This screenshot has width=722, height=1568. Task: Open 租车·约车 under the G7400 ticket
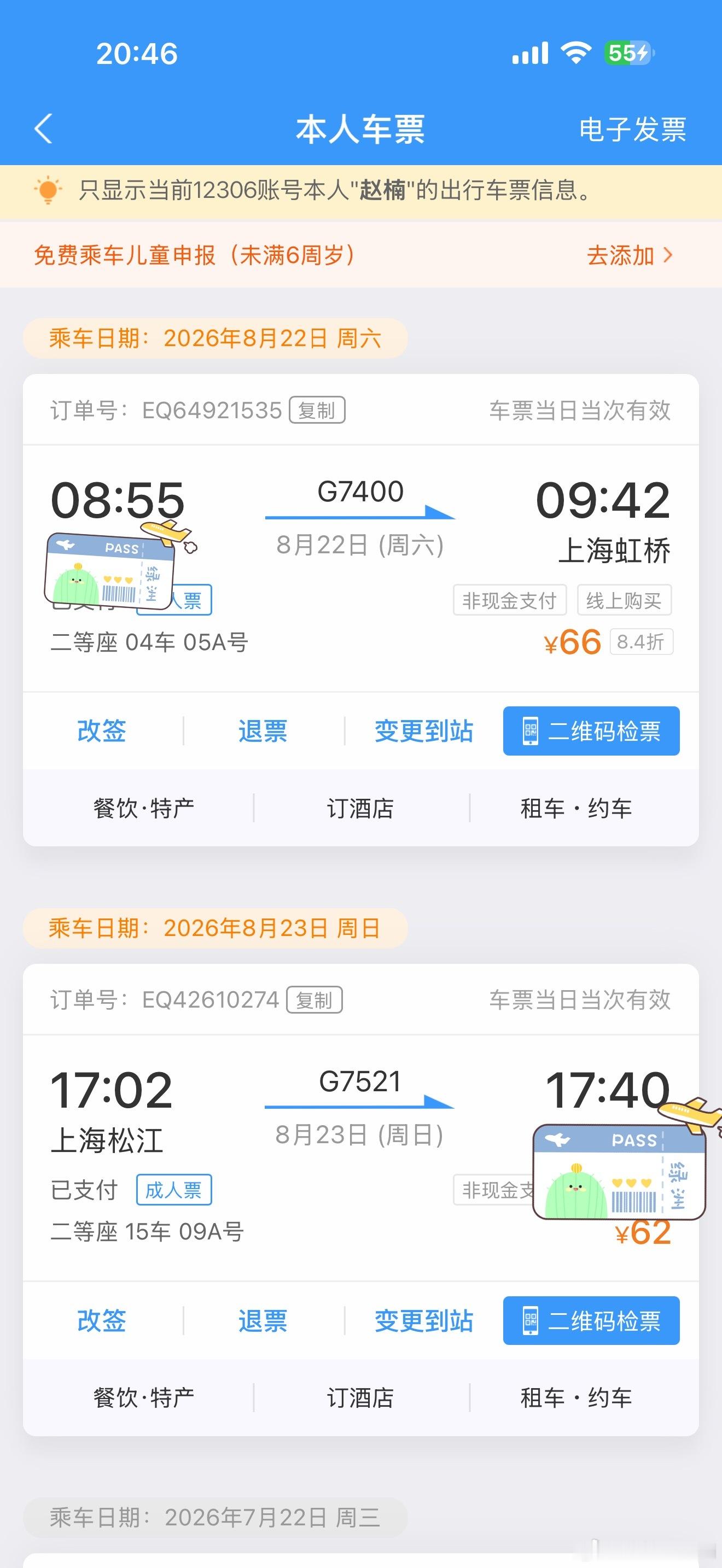(576, 809)
